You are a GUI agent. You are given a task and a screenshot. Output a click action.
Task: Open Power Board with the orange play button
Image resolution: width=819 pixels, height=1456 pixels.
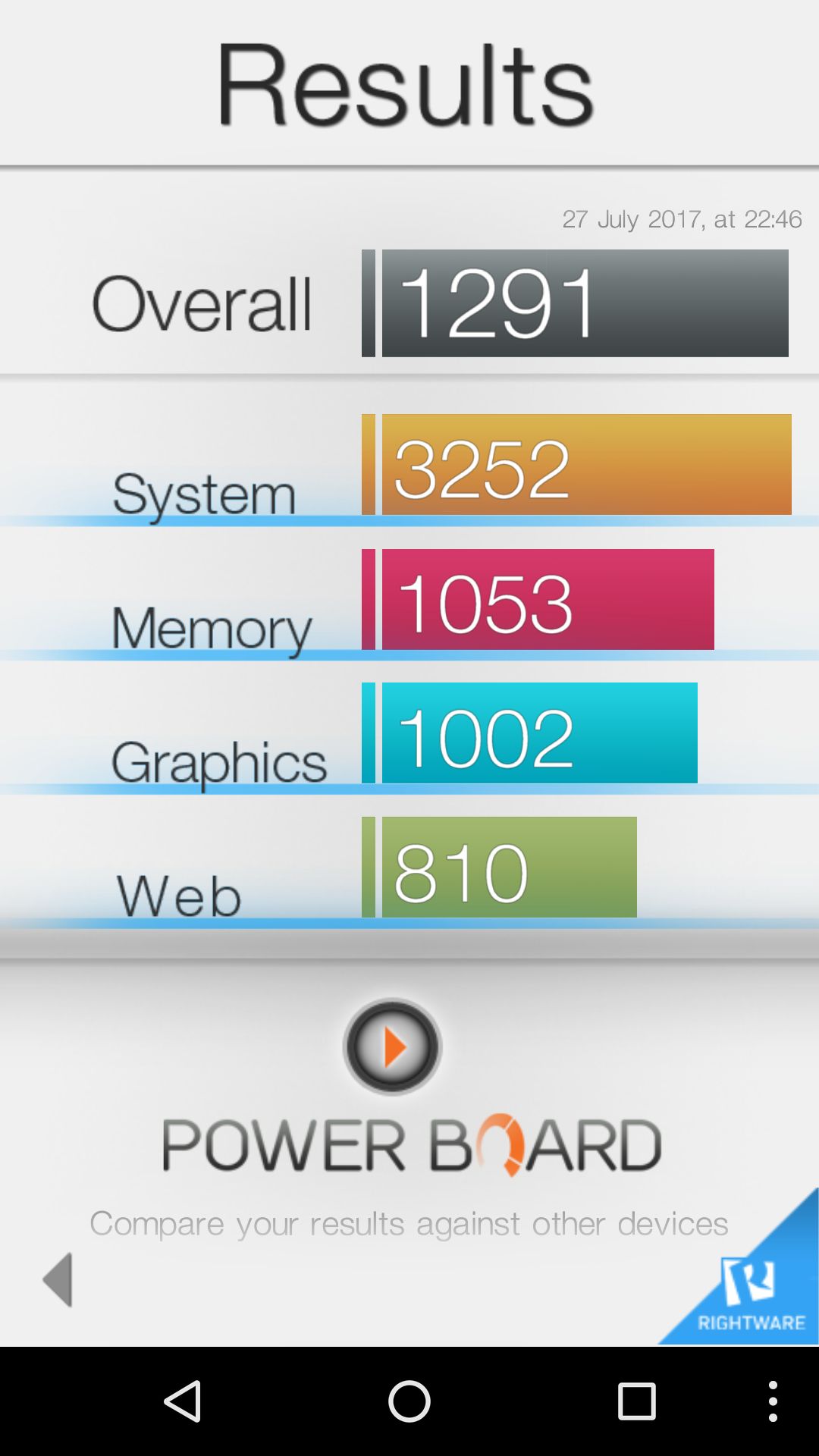[x=392, y=1046]
